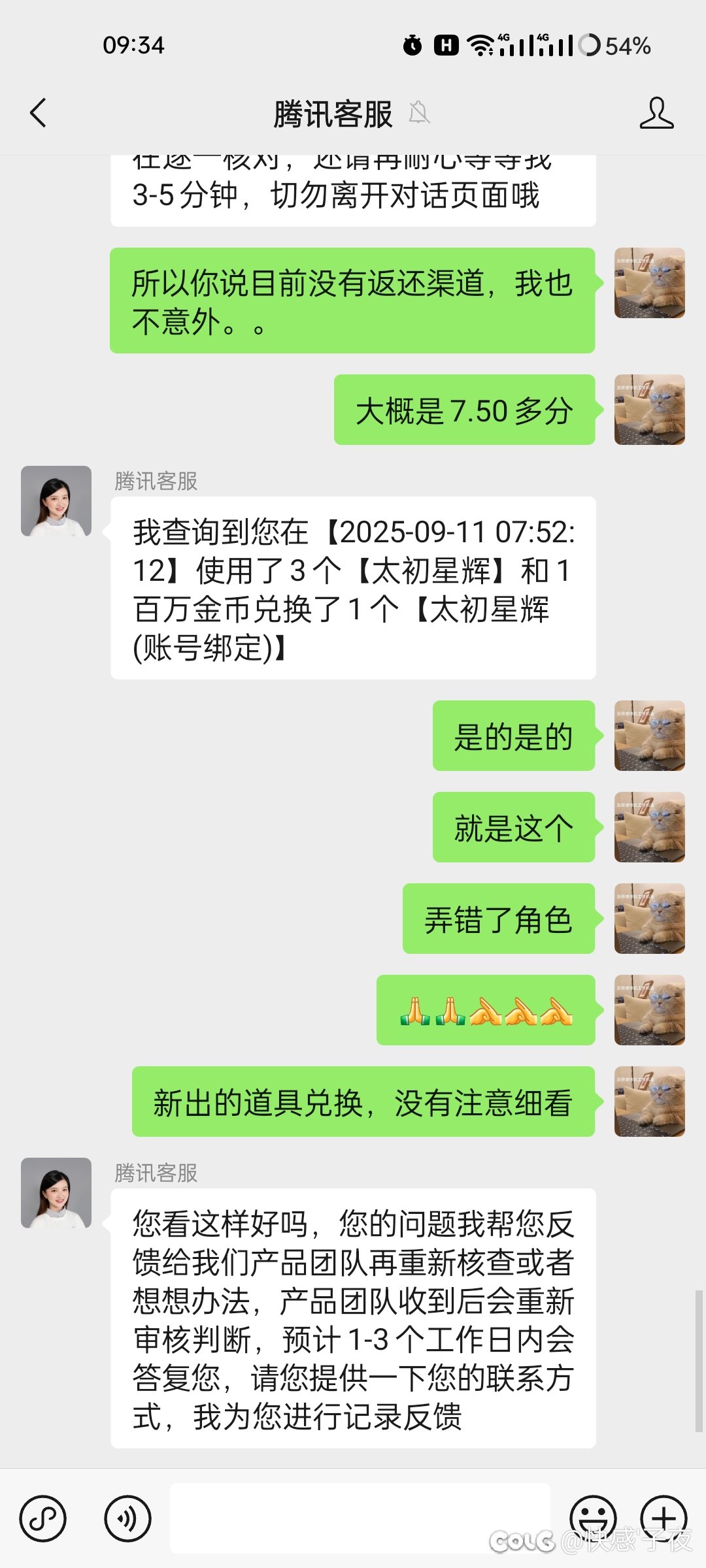Go back from the 腾讯客服 chat
The image size is (706, 1568).
[x=39, y=113]
